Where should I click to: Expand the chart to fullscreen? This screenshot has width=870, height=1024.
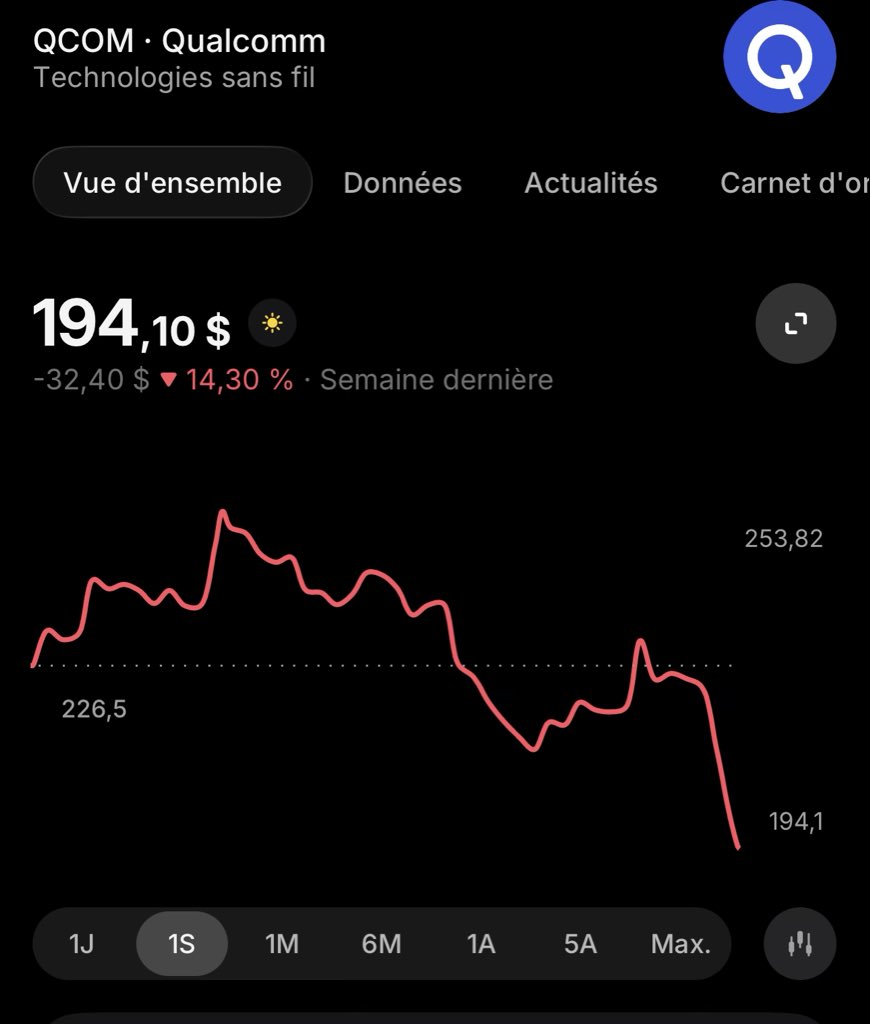pos(796,323)
